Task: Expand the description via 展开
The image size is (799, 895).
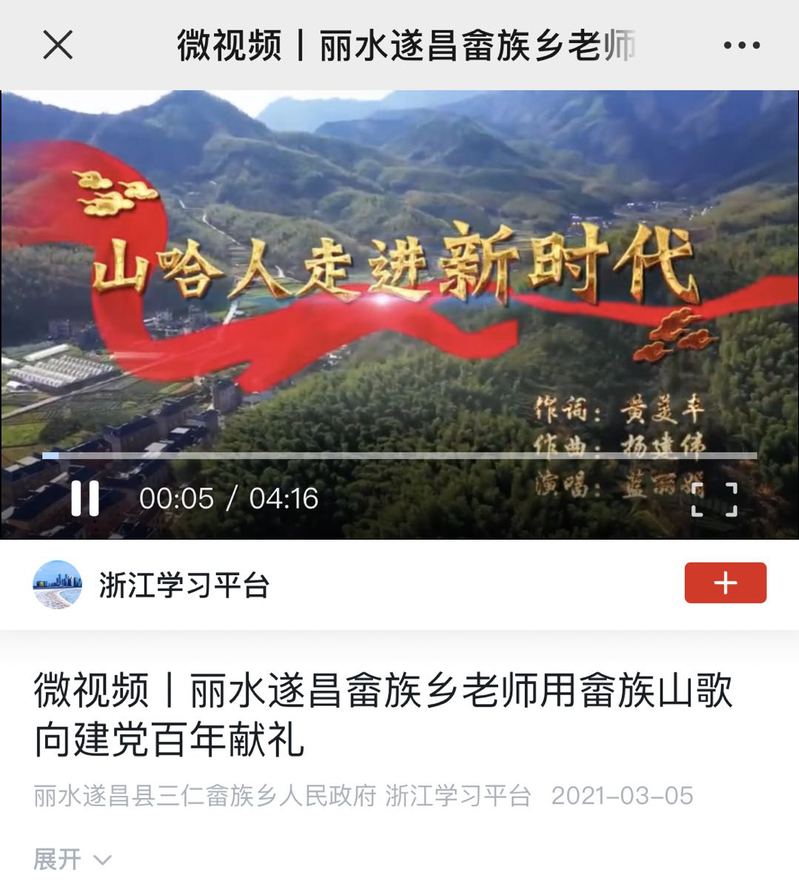Action: 72,859
